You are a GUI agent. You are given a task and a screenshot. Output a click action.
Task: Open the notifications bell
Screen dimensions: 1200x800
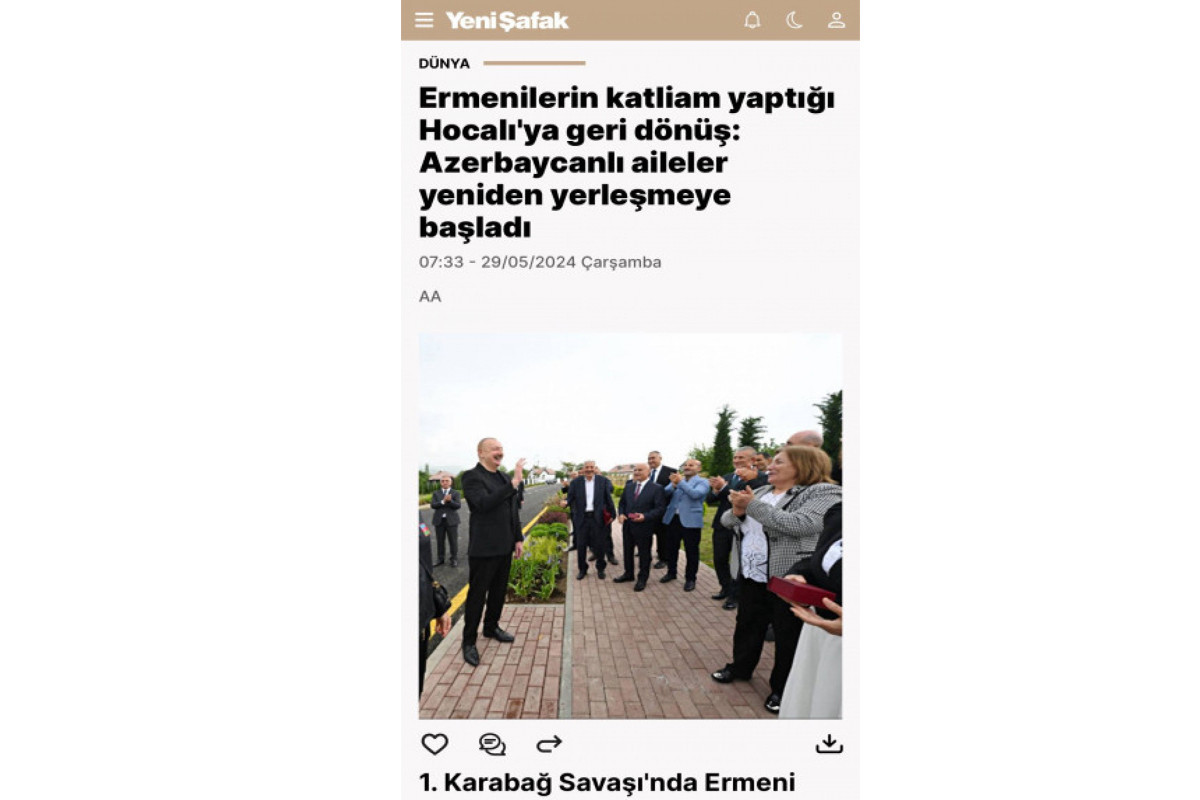[x=752, y=20]
